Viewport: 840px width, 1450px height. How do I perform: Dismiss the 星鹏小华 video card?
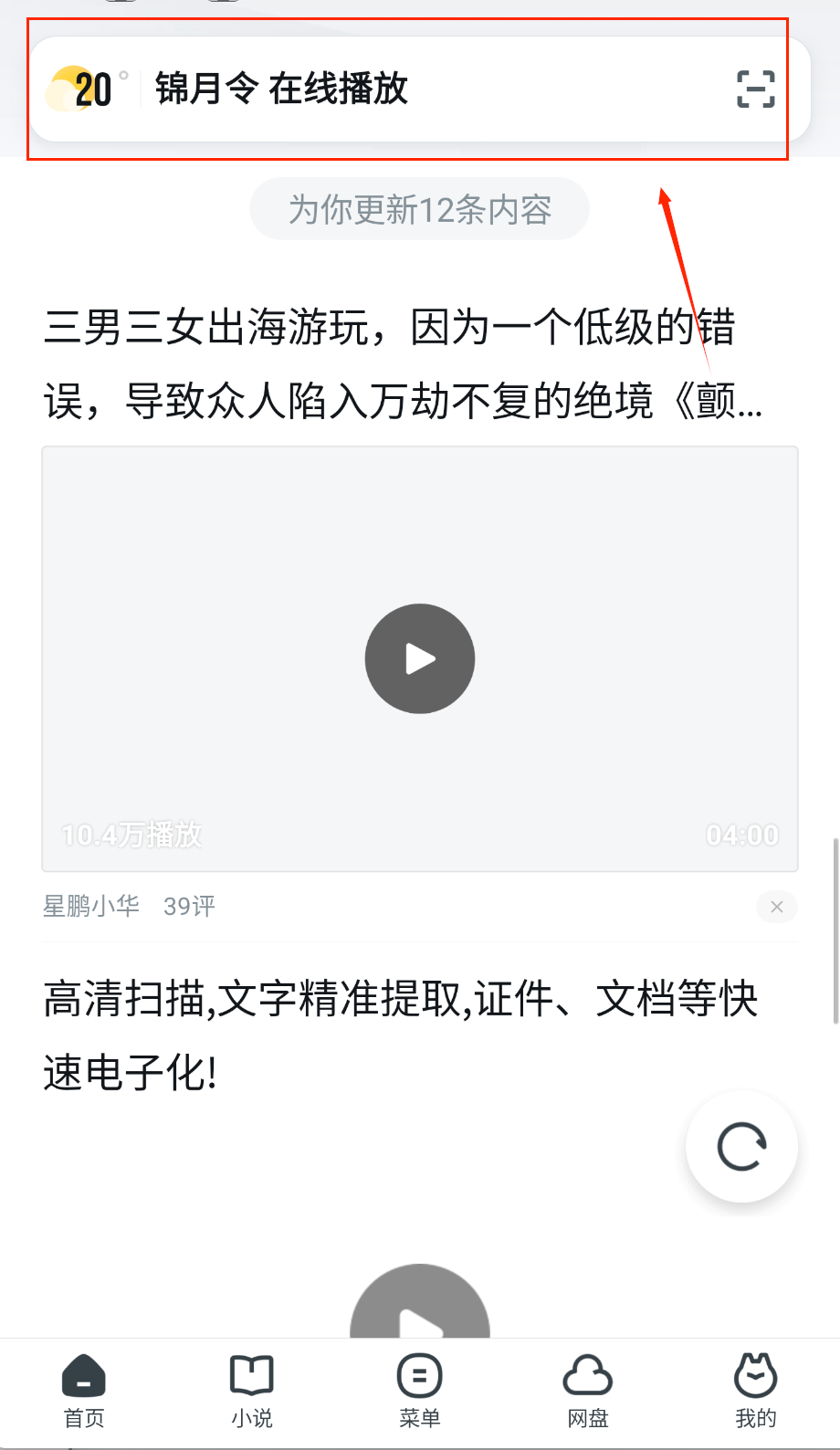pos(777,907)
